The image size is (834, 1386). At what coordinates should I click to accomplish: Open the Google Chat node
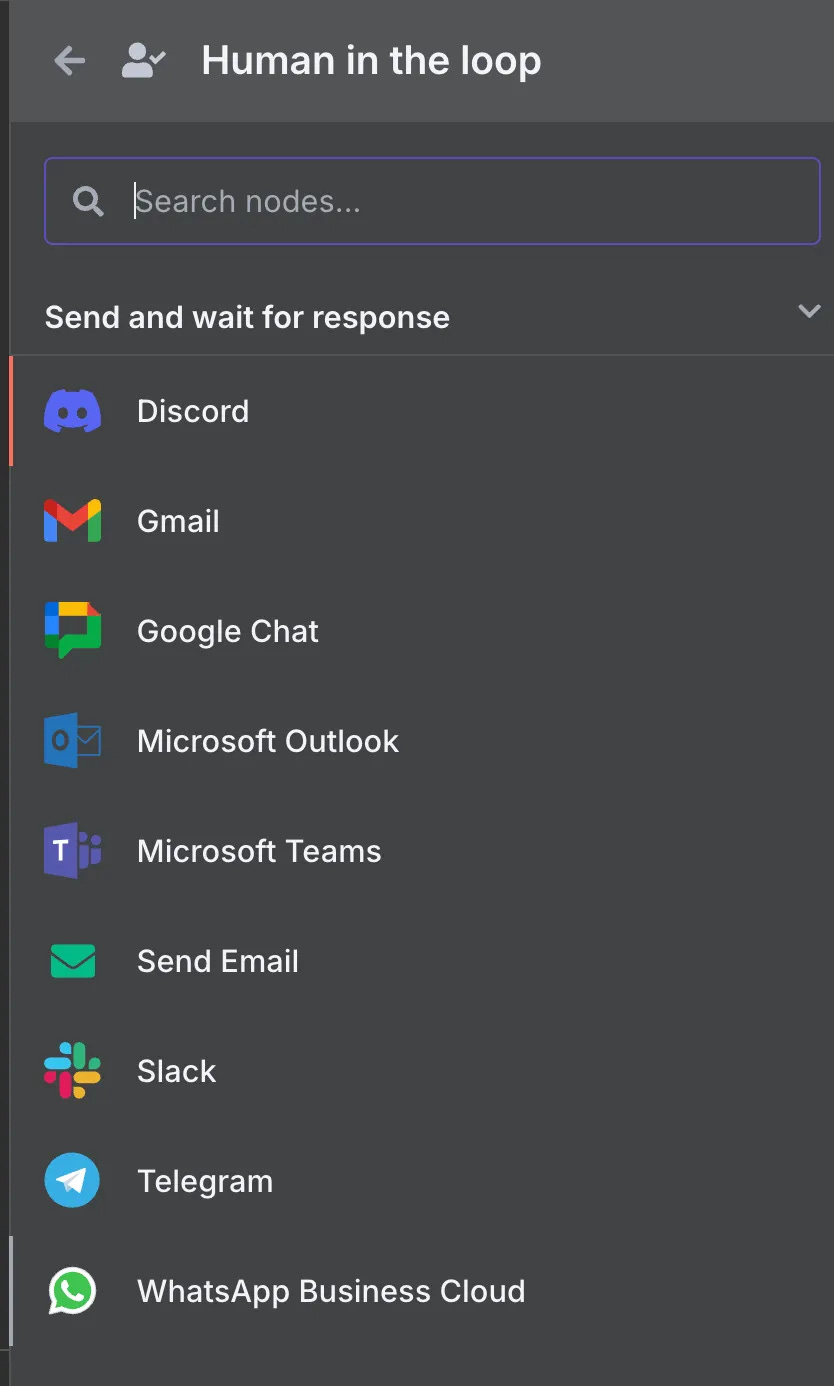pyautogui.click(x=227, y=631)
